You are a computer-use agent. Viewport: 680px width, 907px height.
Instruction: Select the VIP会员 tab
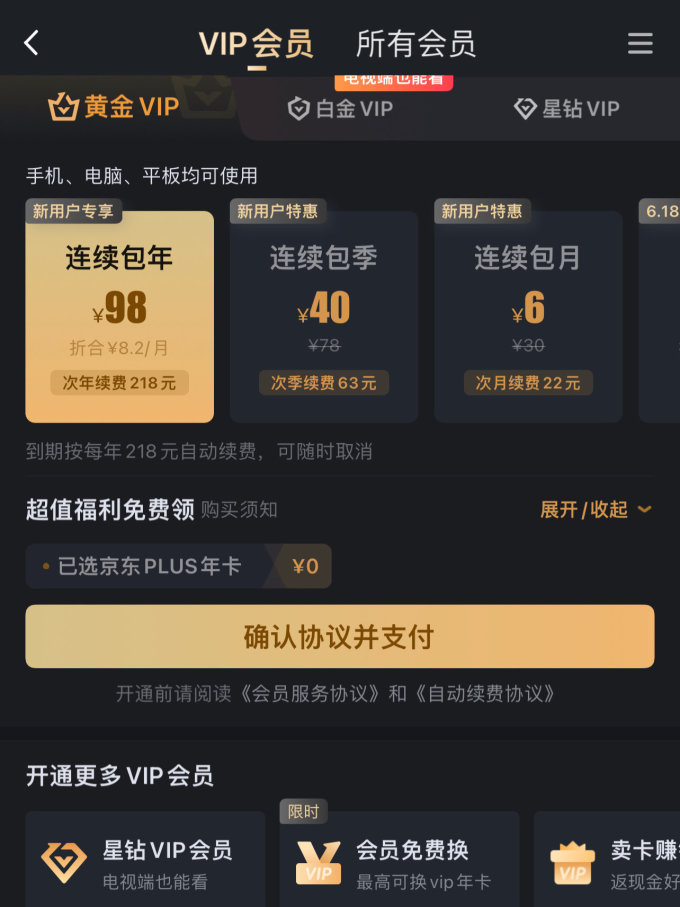pyautogui.click(x=256, y=44)
